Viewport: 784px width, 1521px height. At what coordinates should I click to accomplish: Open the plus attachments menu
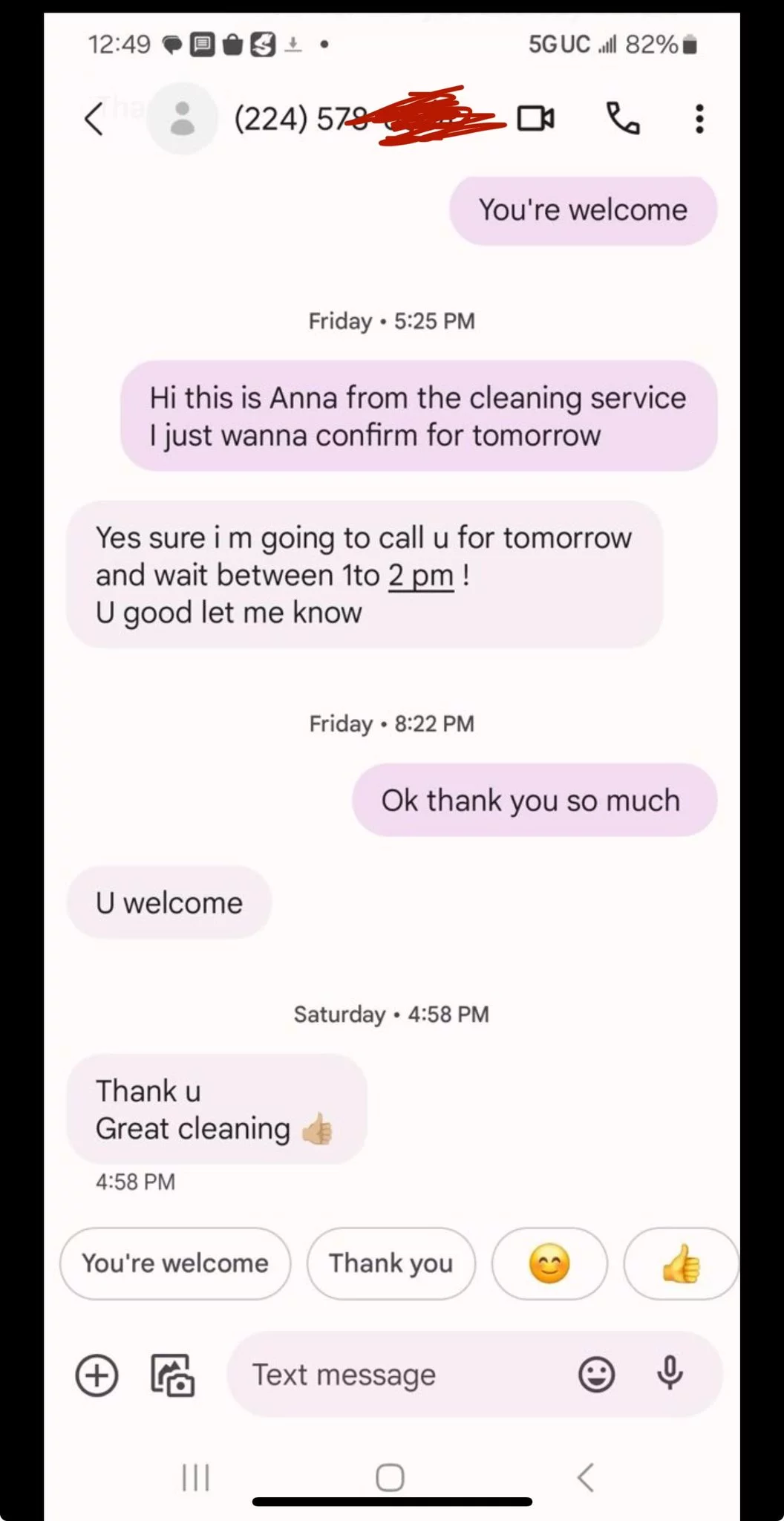pos(97,1375)
